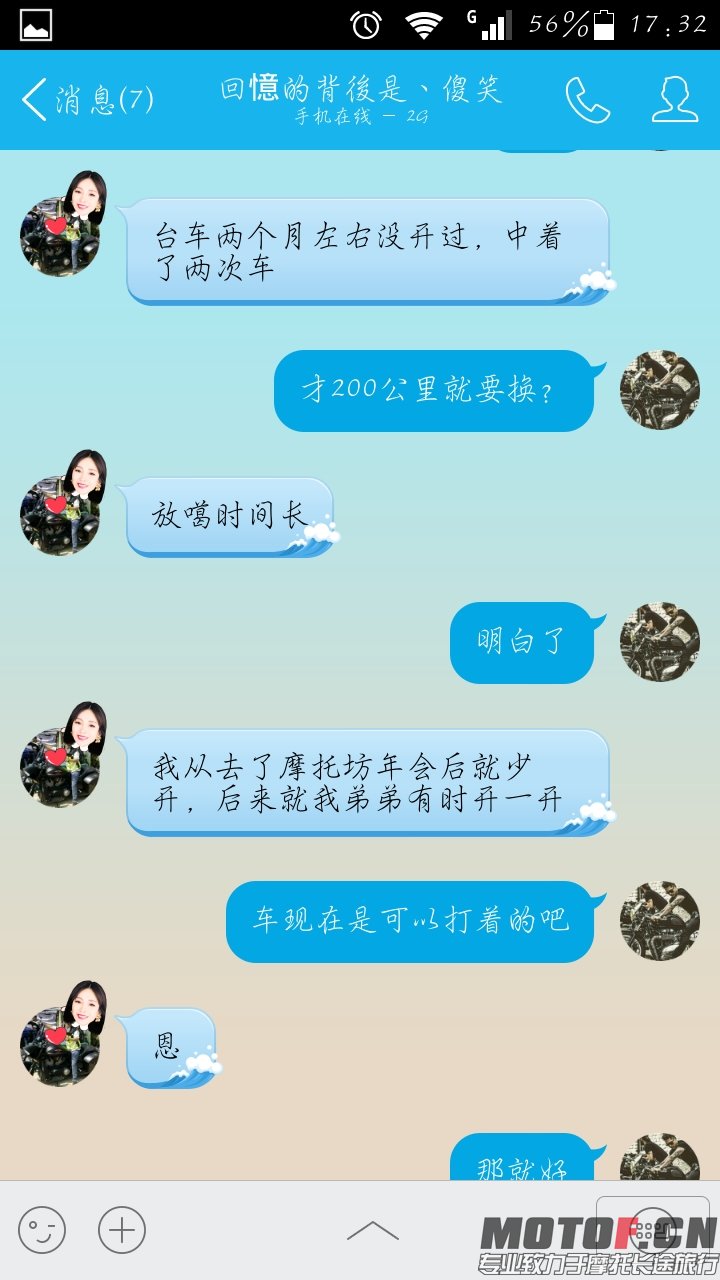
Task: Go back to the 消息 list
Action: (x=85, y=100)
